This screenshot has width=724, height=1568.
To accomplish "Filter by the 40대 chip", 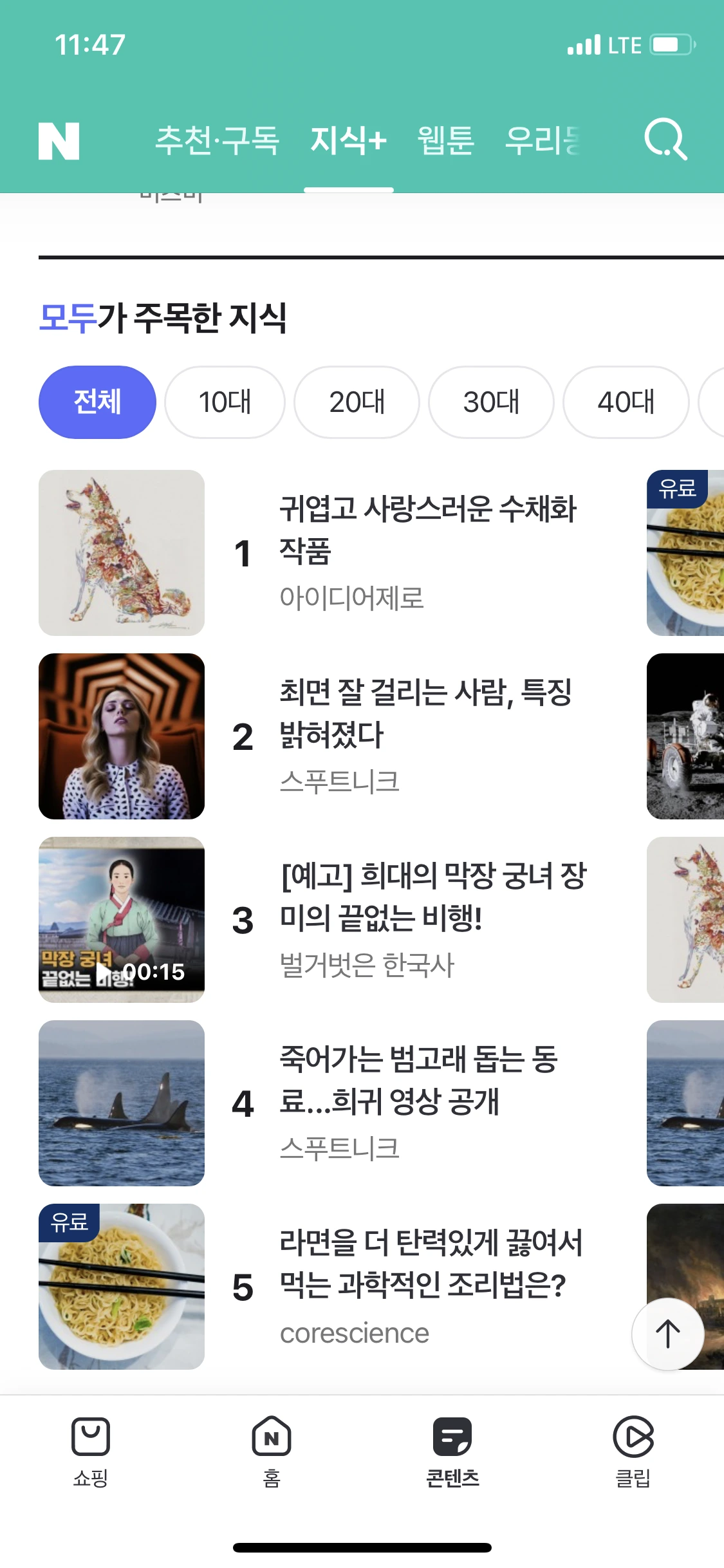I will pos(626,402).
